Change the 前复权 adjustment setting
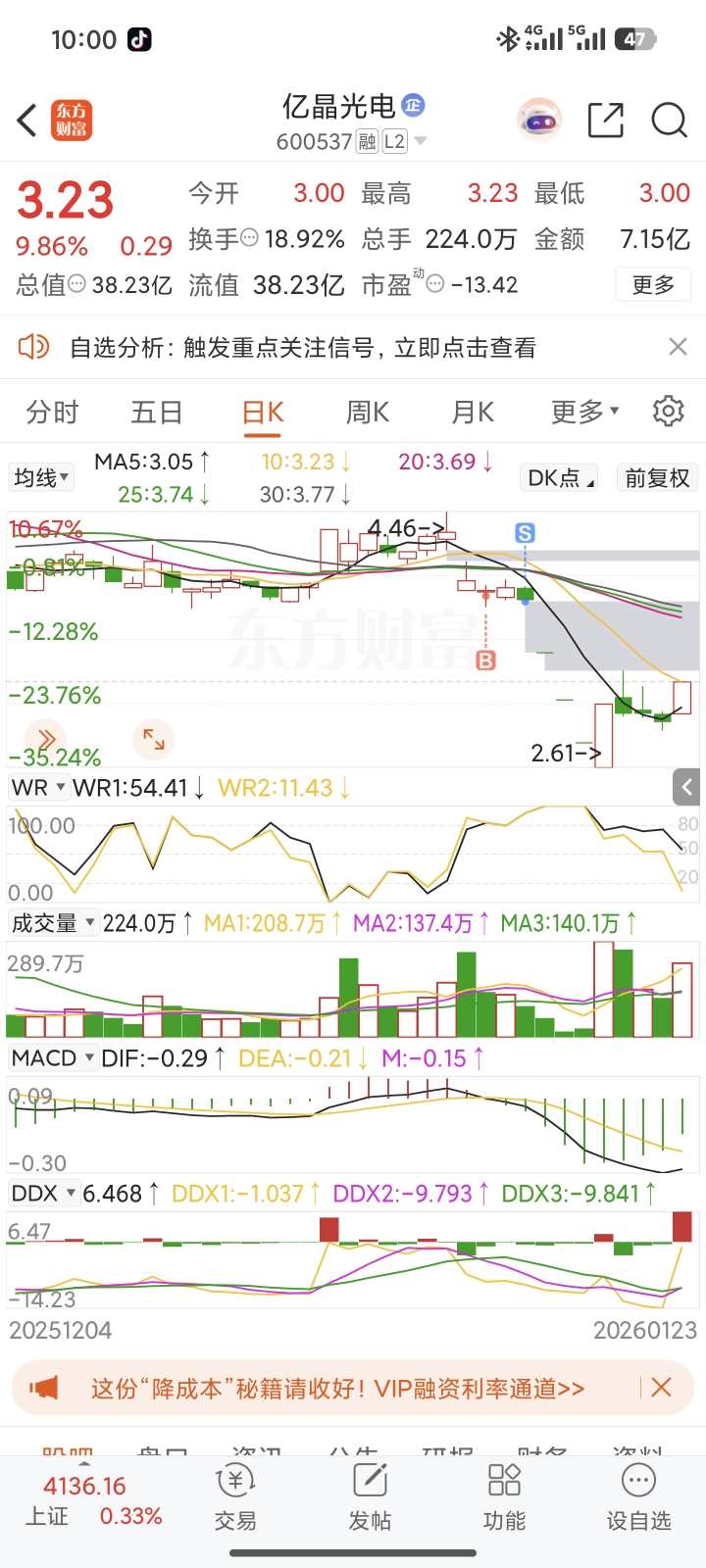 point(657,477)
